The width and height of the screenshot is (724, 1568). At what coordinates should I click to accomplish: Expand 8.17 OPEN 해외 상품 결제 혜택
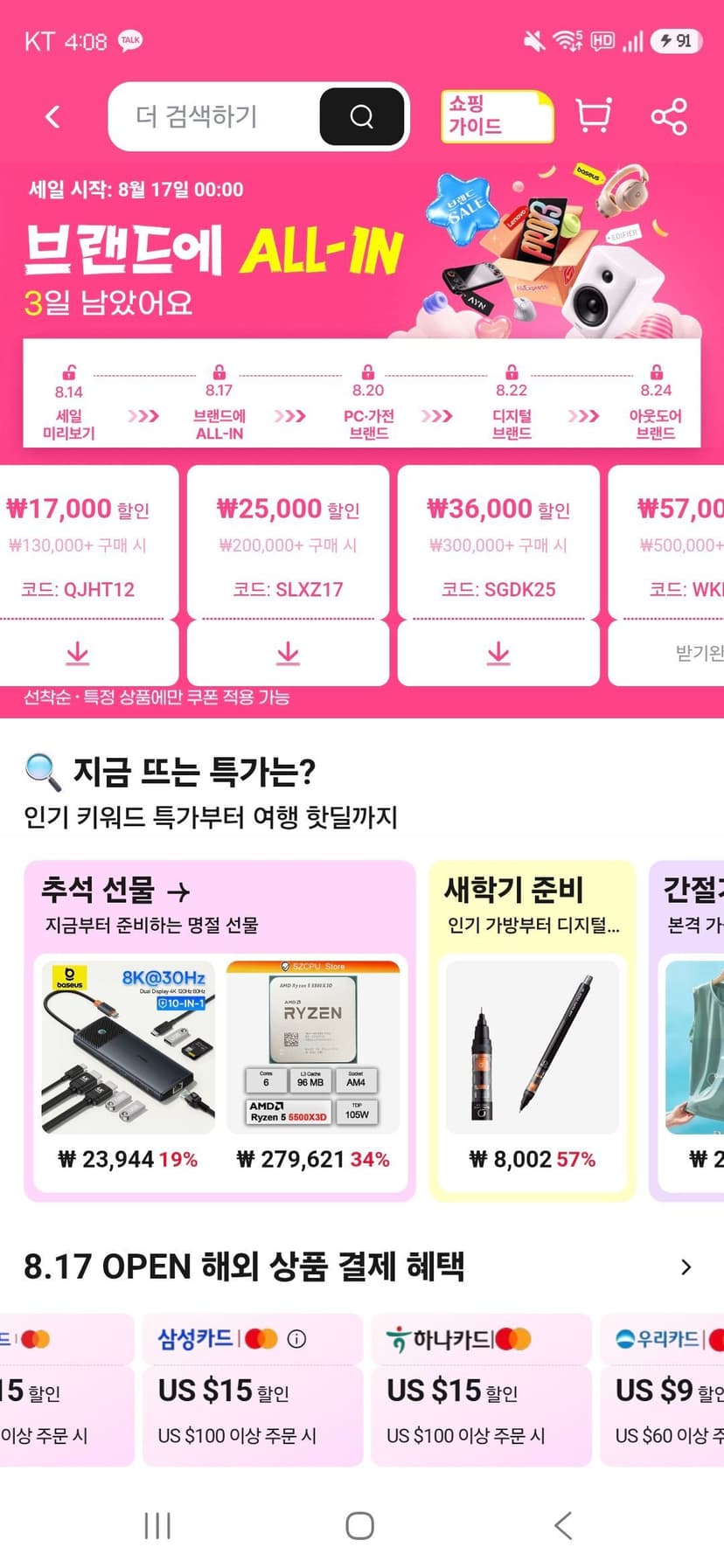tap(686, 1267)
